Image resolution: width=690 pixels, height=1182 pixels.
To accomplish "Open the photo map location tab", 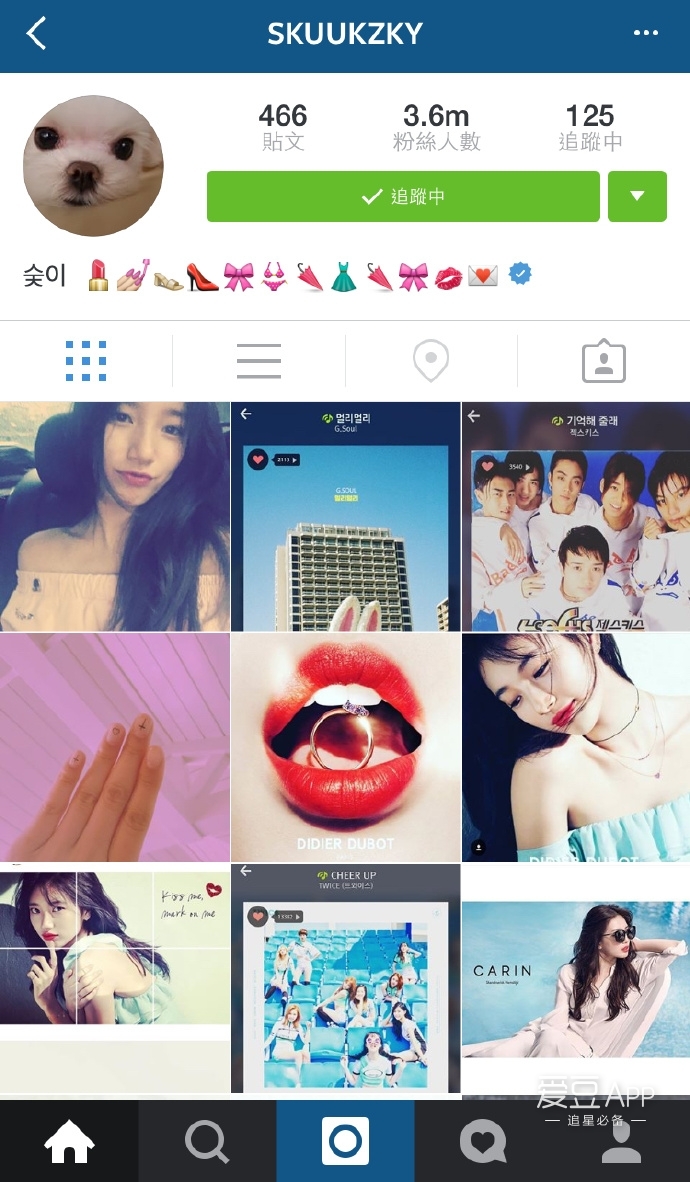I will tap(431, 361).
